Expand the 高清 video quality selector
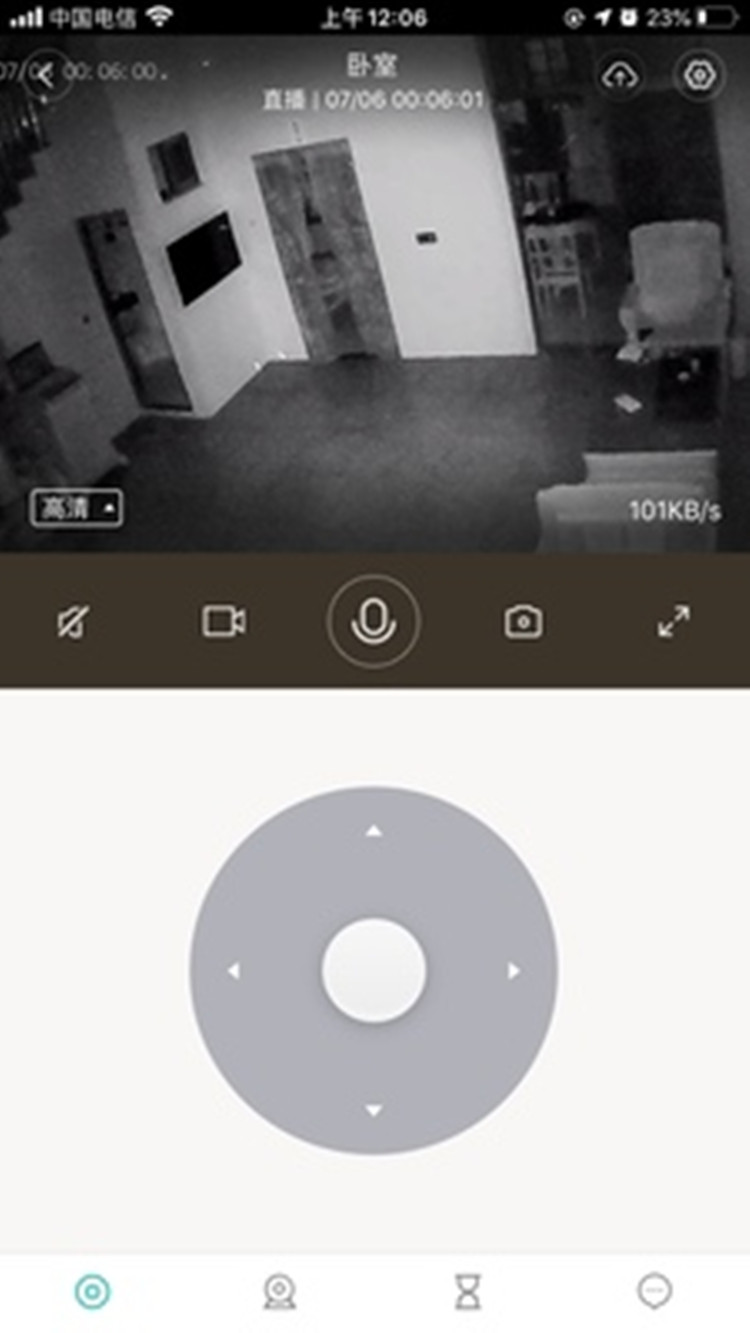The width and height of the screenshot is (750, 1333). 77,508
